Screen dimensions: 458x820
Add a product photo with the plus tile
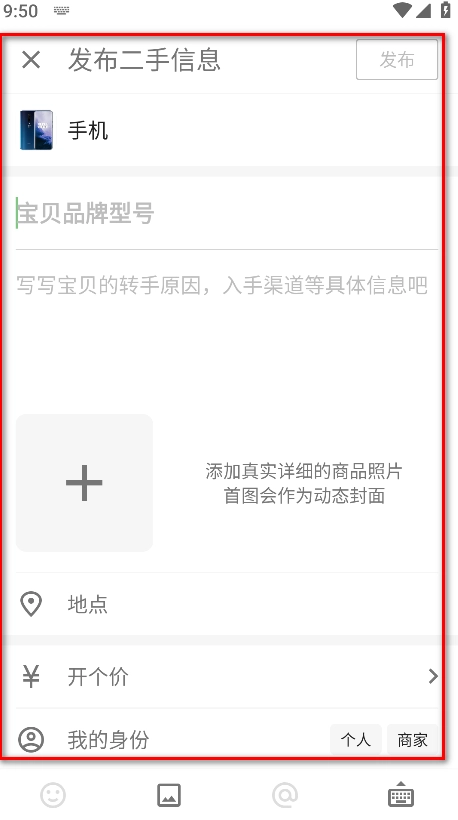pyautogui.click(x=84, y=483)
